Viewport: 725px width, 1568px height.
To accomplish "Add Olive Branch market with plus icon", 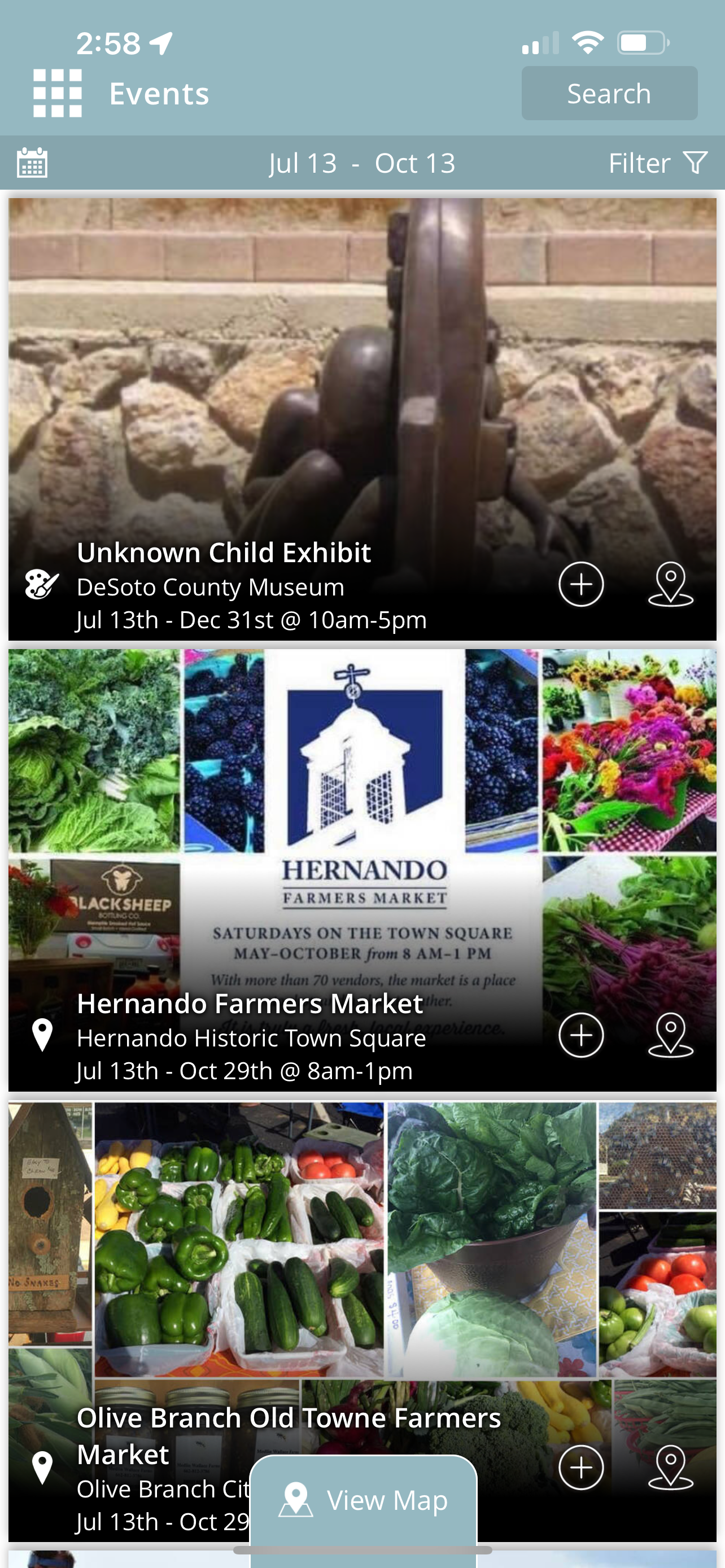I will click(580, 1468).
